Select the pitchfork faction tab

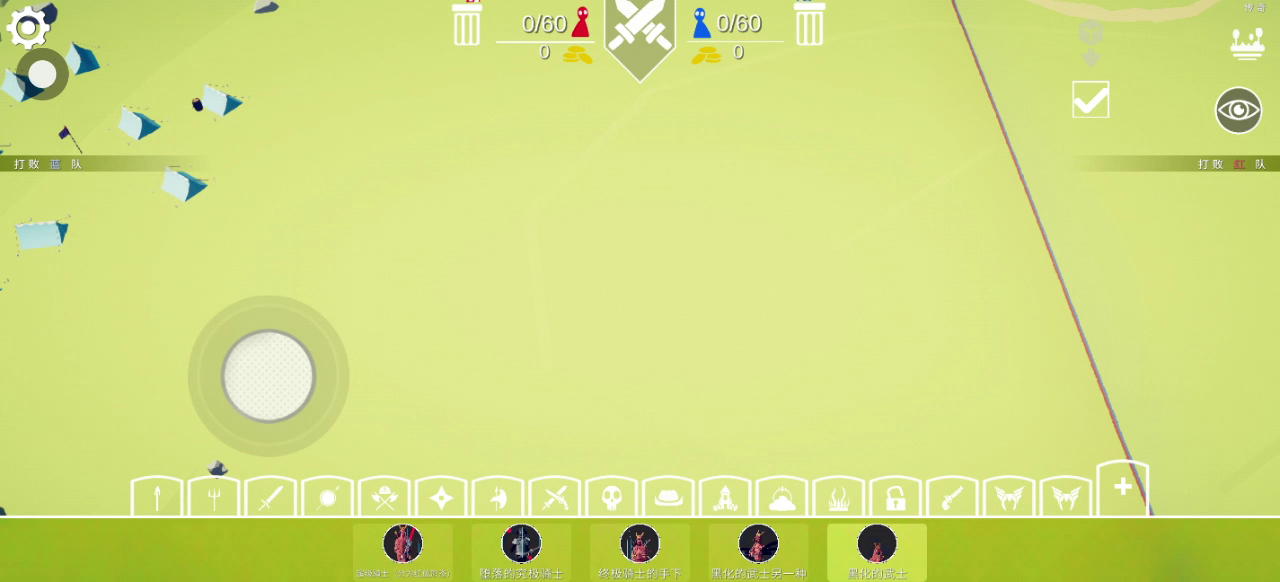(214, 496)
